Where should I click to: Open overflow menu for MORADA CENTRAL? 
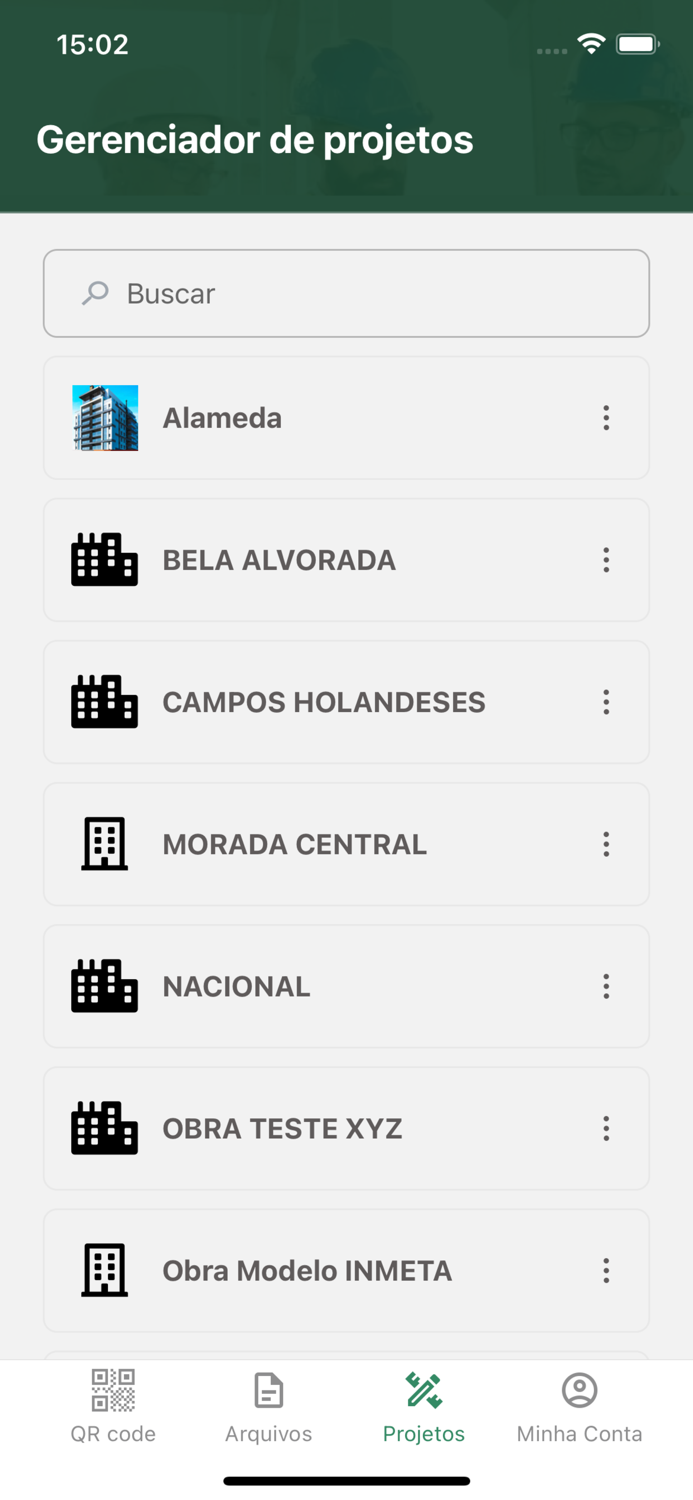(x=606, y=844)
